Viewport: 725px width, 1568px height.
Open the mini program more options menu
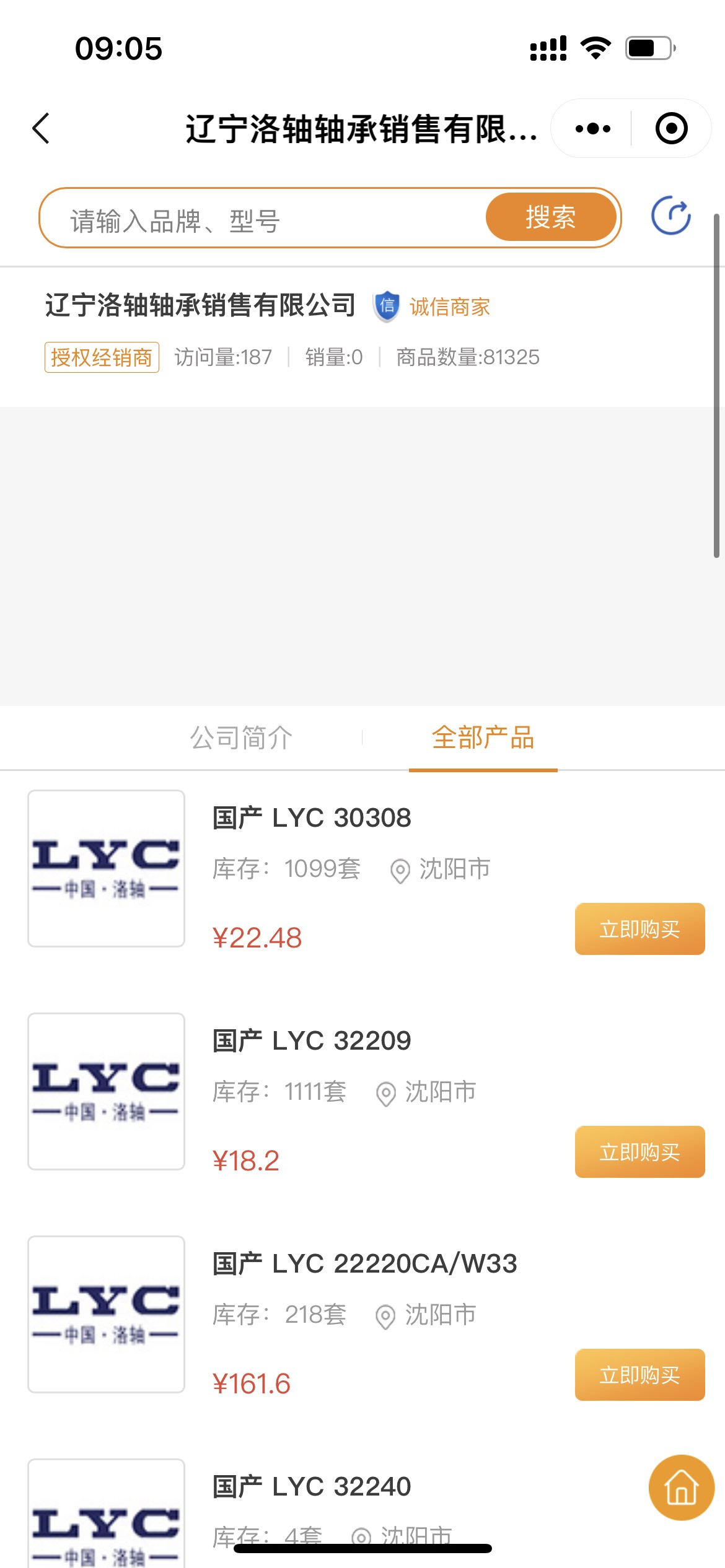tap(592, 129)
